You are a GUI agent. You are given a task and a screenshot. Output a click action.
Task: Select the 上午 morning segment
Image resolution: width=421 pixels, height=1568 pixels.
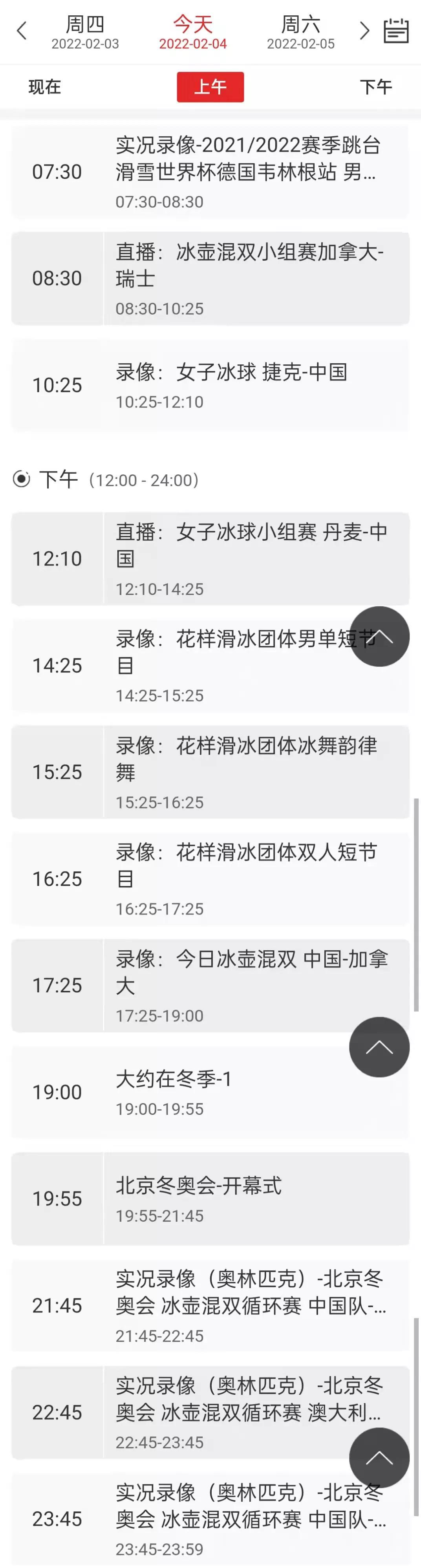(210, 87)
